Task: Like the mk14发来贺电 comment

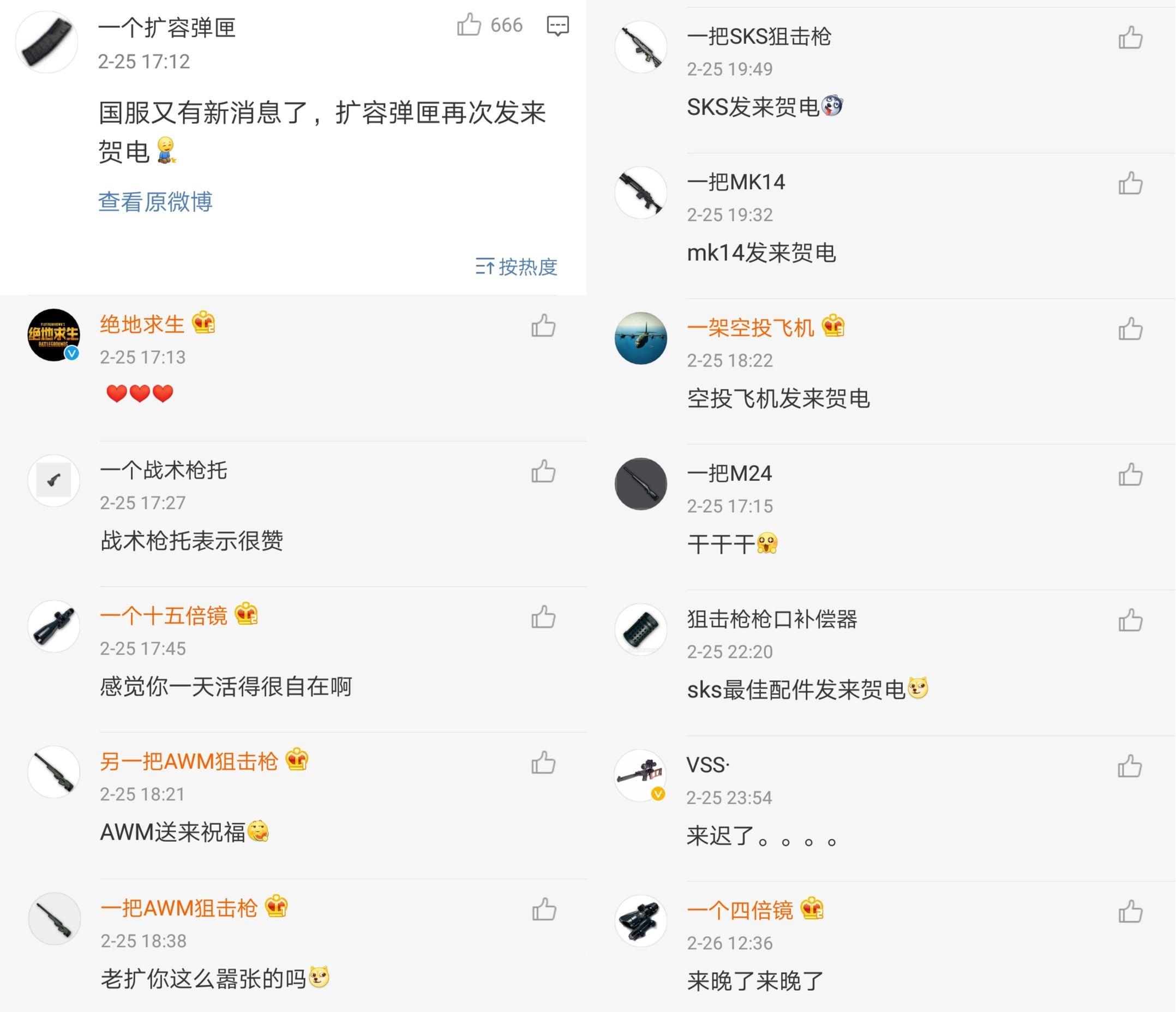Action: [1130, 184]
